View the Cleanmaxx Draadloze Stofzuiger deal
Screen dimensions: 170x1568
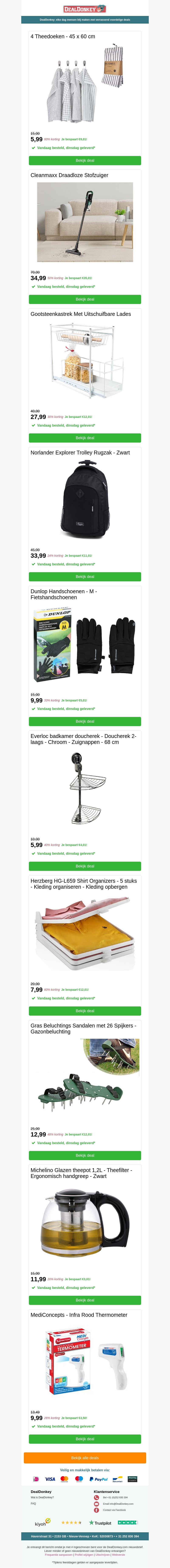pos(85,299)
